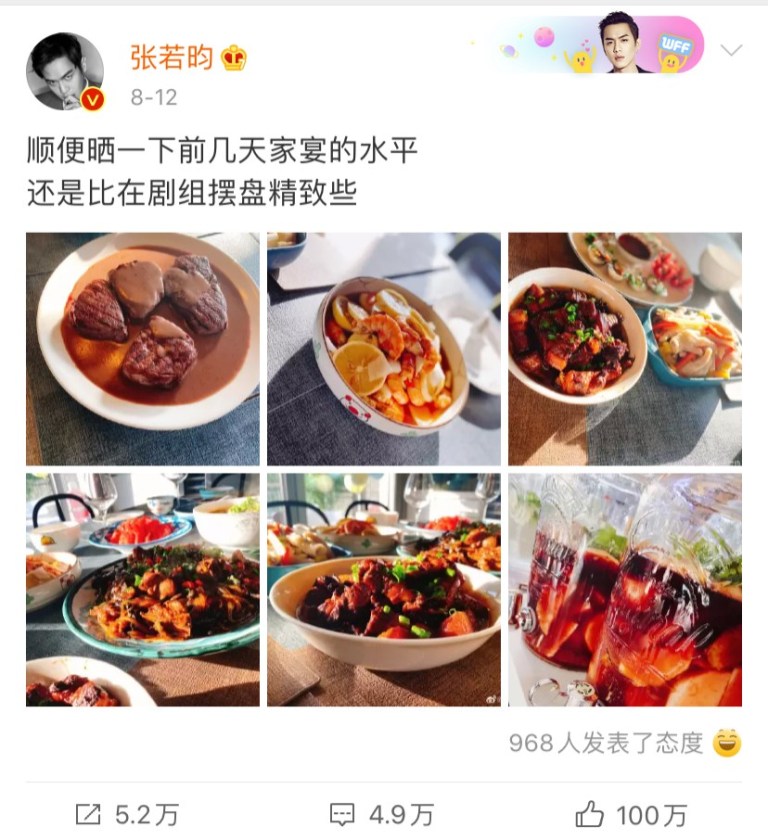The image size is (768, 840).
Task: Open the steak dish photo
Action: coord(143,349)
